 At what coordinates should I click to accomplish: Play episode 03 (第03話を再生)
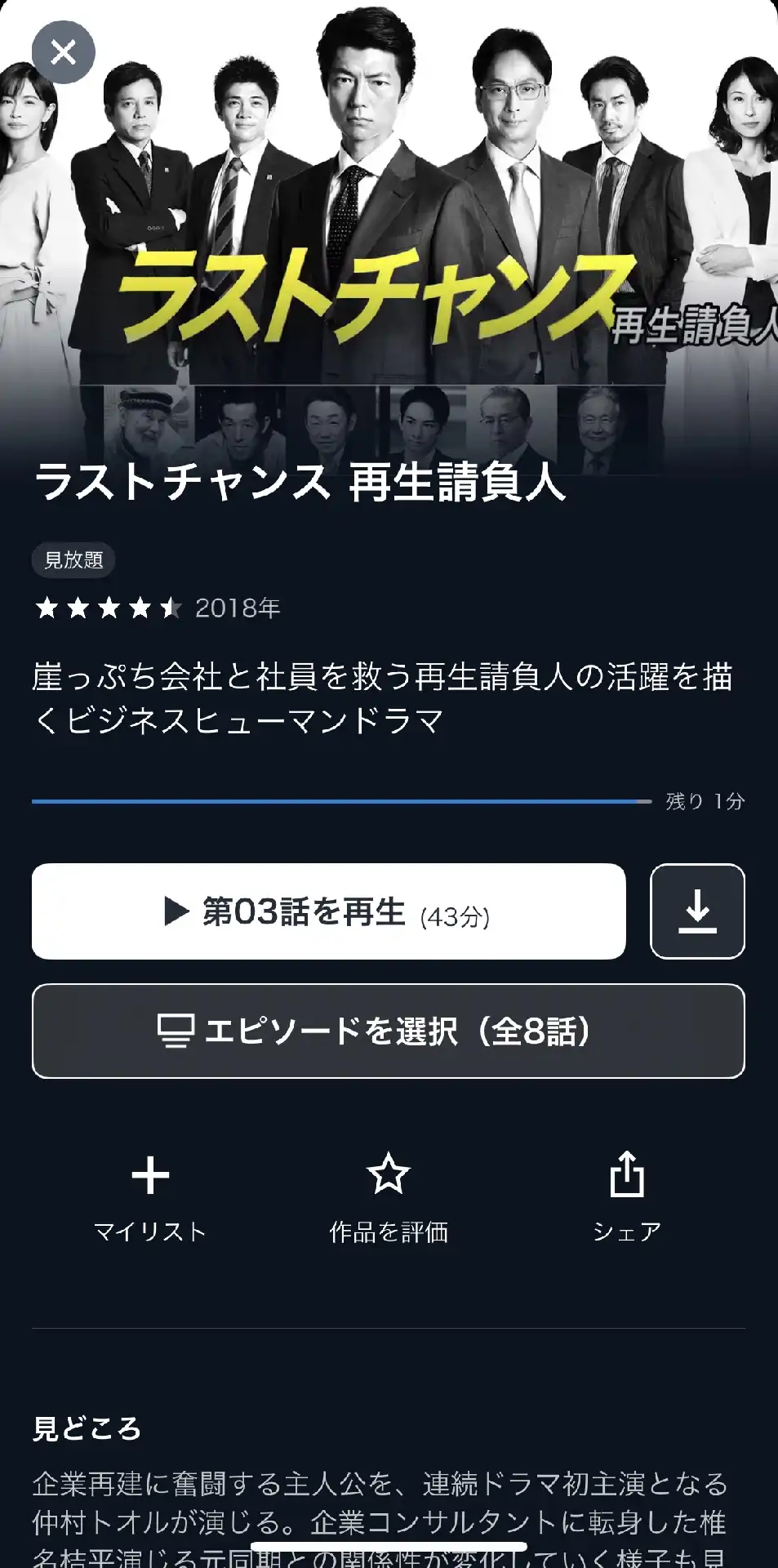coord(328,911)
